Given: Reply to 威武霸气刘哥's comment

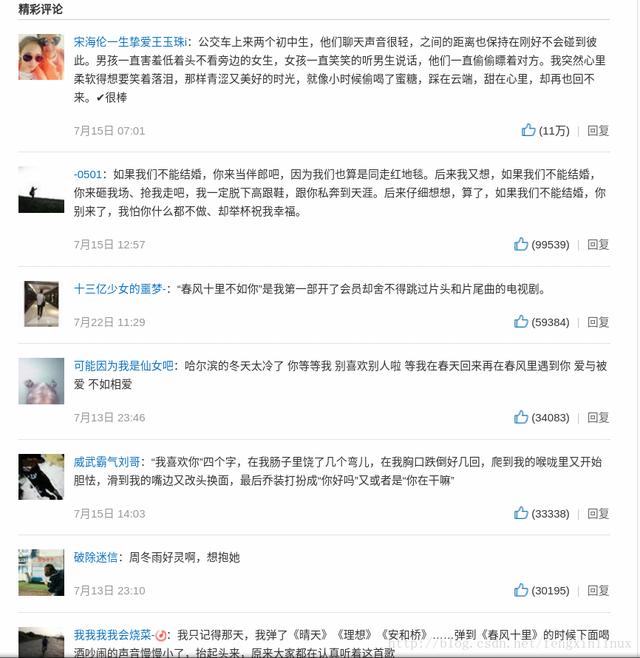Looking at the screenshot, I should (598, 513).
